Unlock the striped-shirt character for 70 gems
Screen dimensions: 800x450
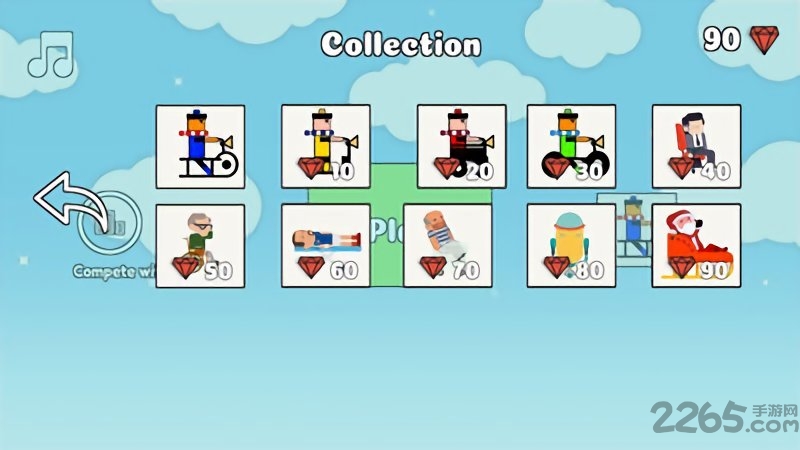point(448,246)
